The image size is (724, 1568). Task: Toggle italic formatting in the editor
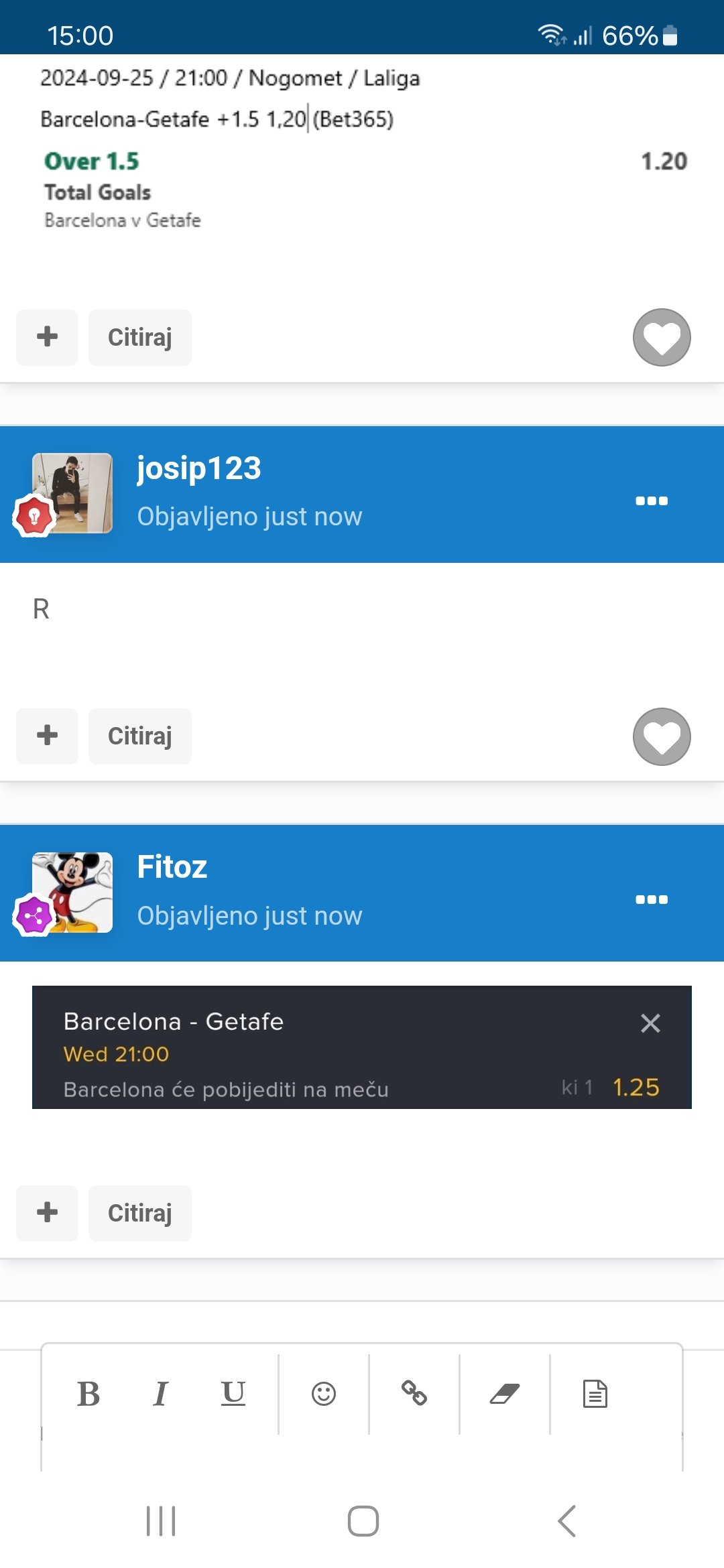click(x=160, y=1394)
